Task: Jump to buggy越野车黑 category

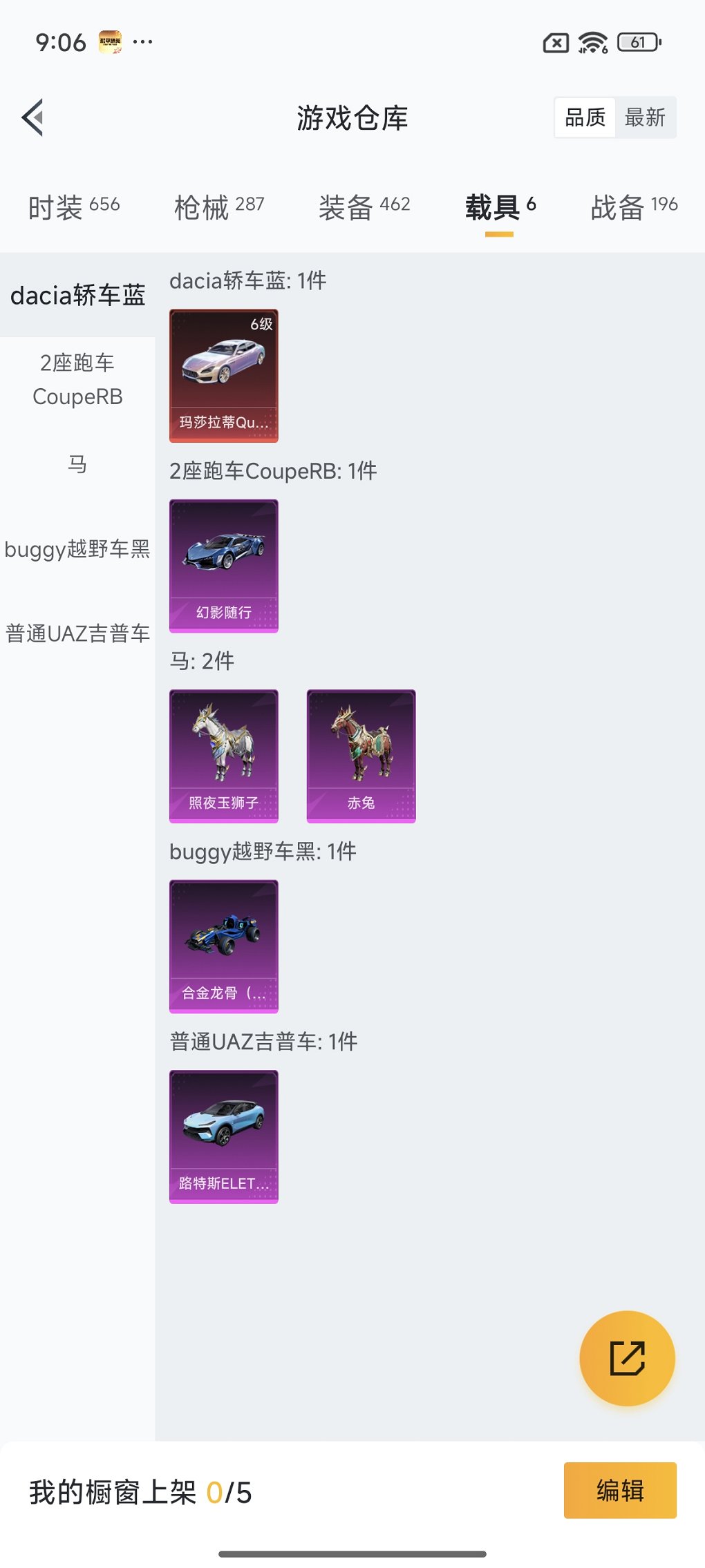Action: tap(77, 549)
